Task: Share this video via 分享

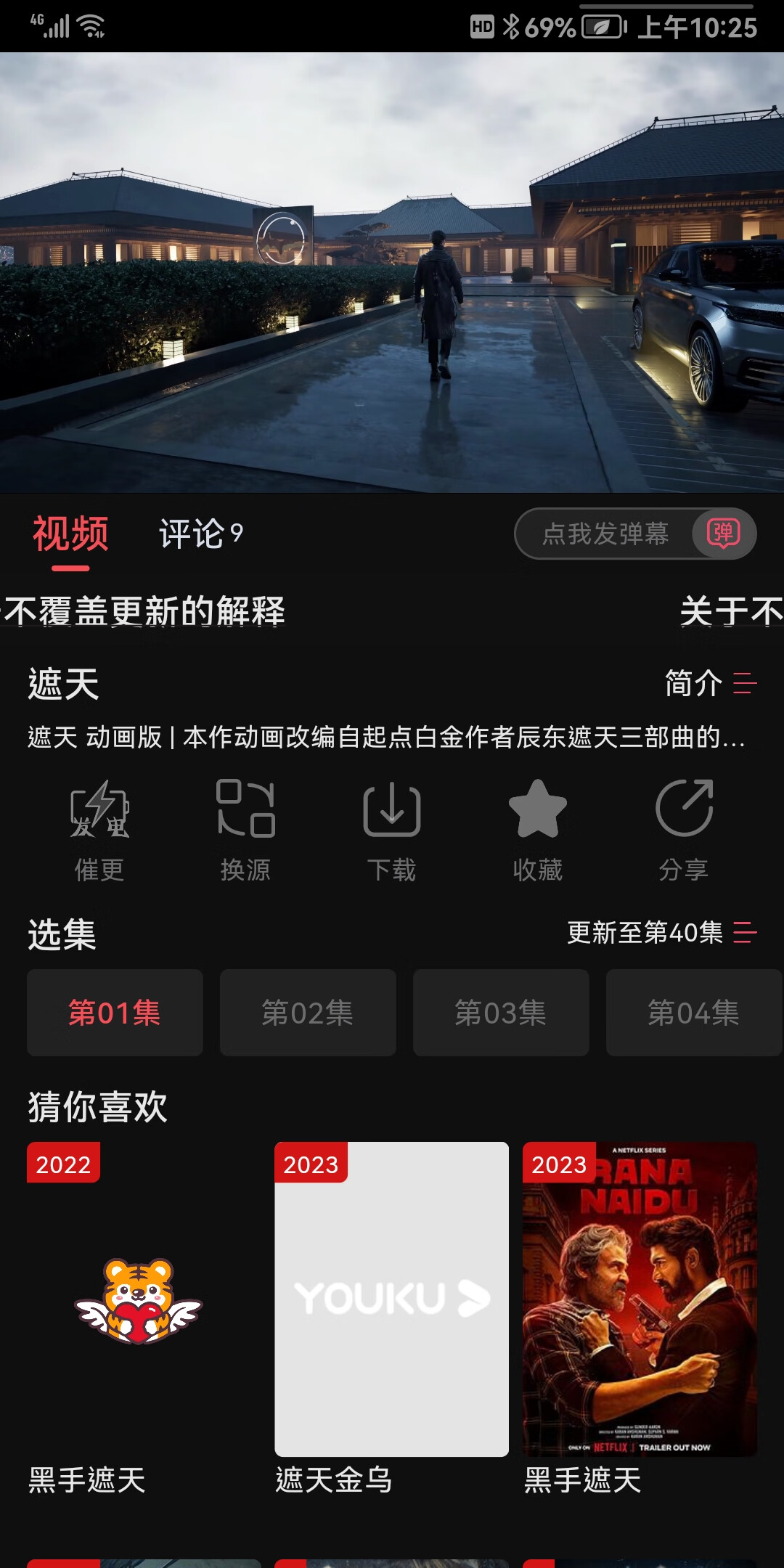Action: (684, 829)
